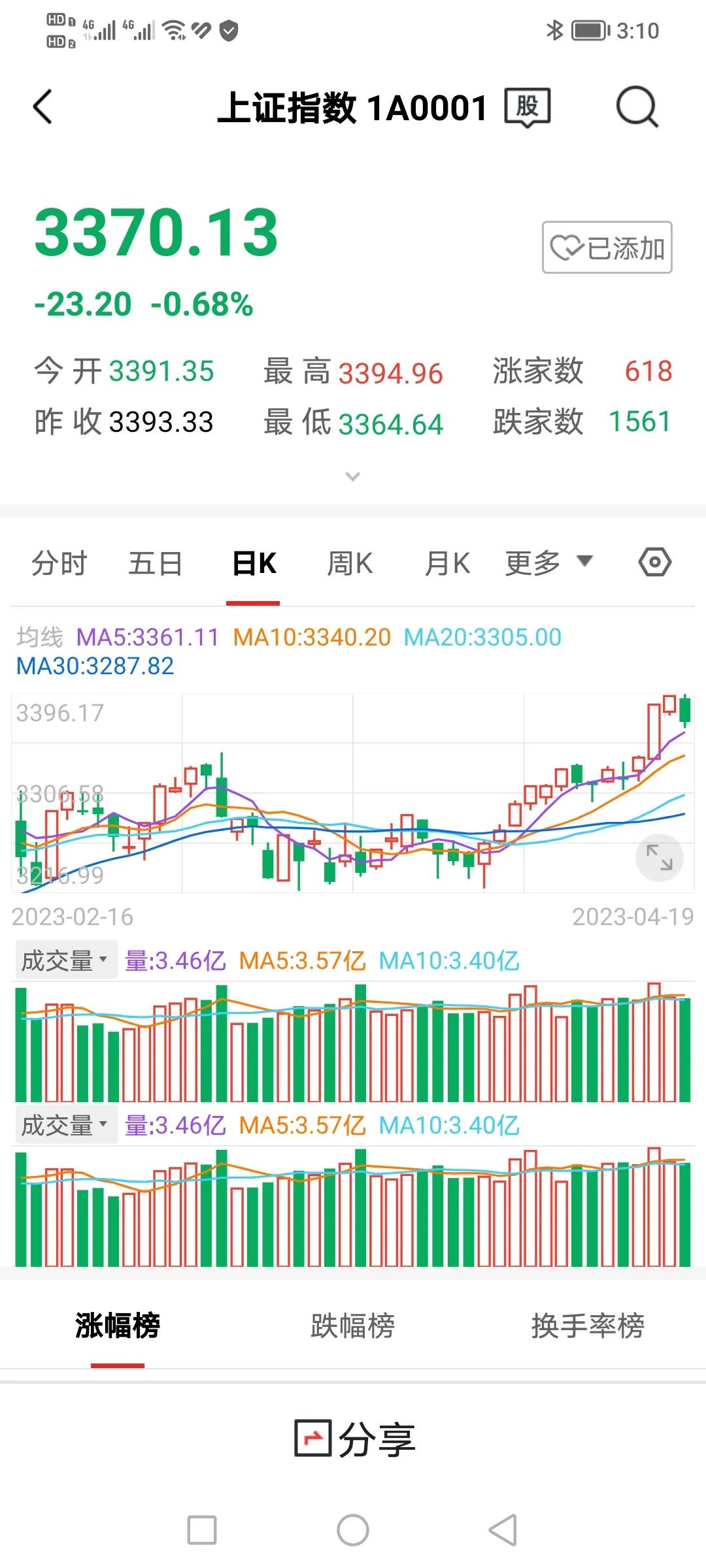Expand chart to fullscreen view
This screenshot has height=1568, width=706.
point(660,858)
